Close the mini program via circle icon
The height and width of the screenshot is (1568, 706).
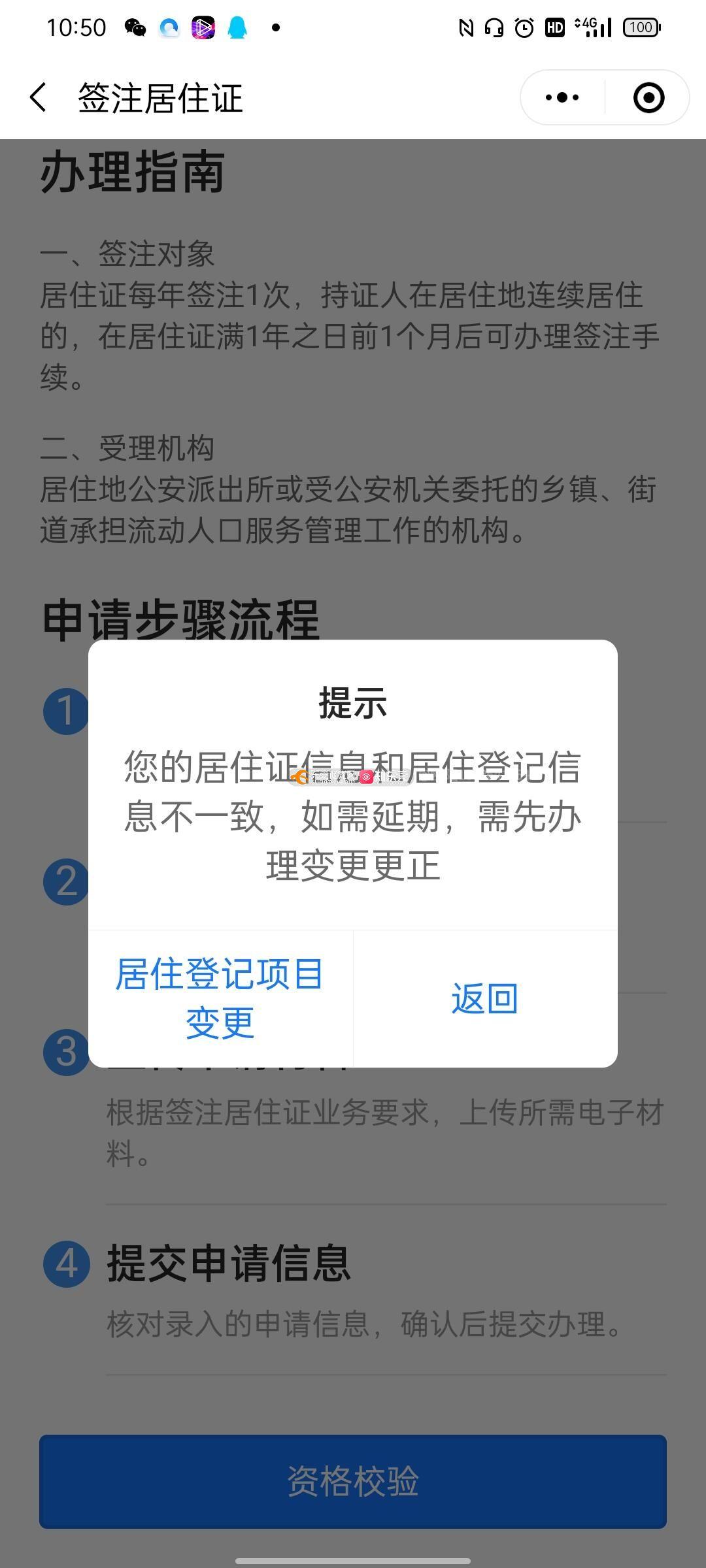648,98
